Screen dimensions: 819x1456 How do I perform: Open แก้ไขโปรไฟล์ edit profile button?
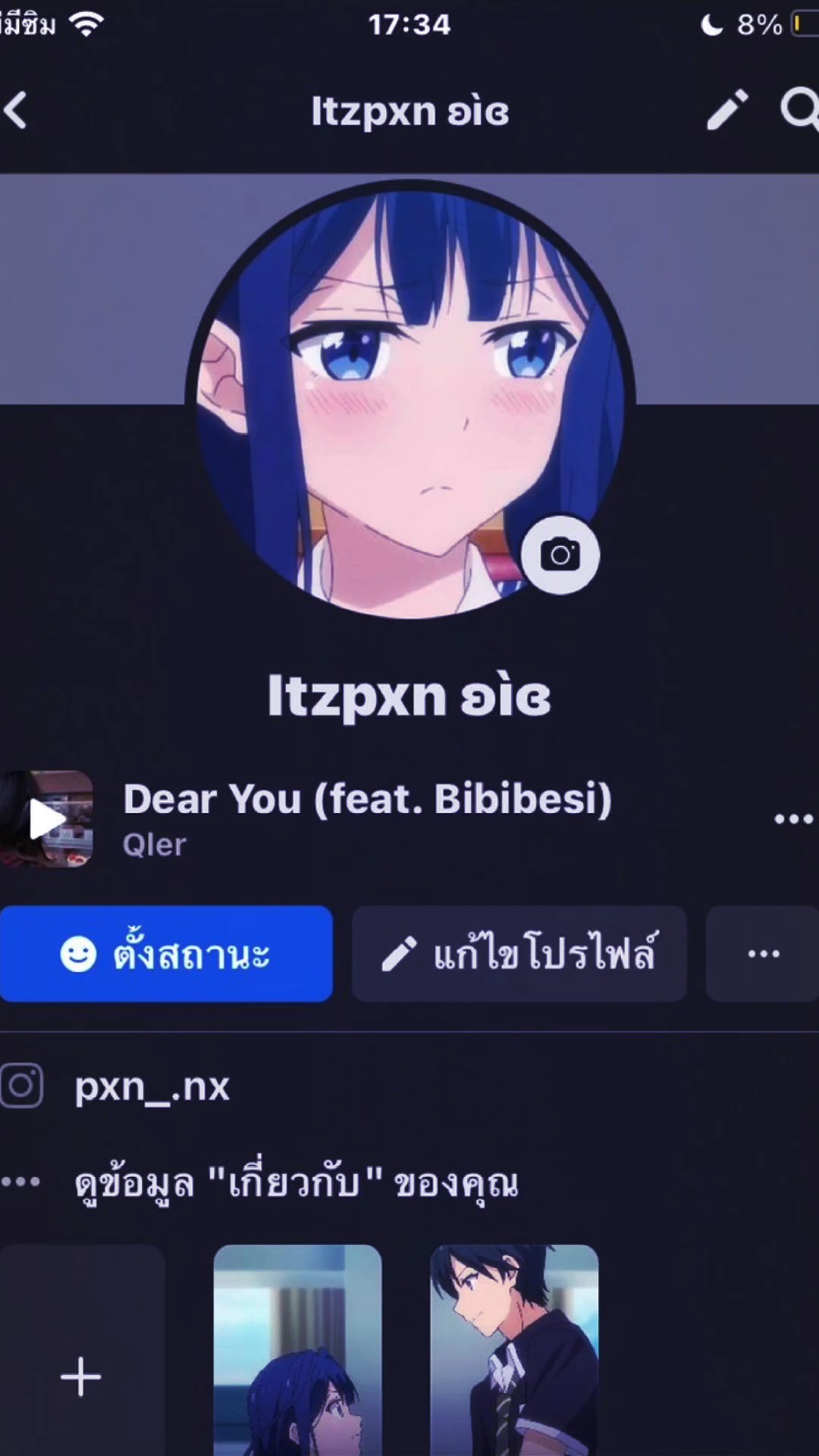tap(519, 953)
